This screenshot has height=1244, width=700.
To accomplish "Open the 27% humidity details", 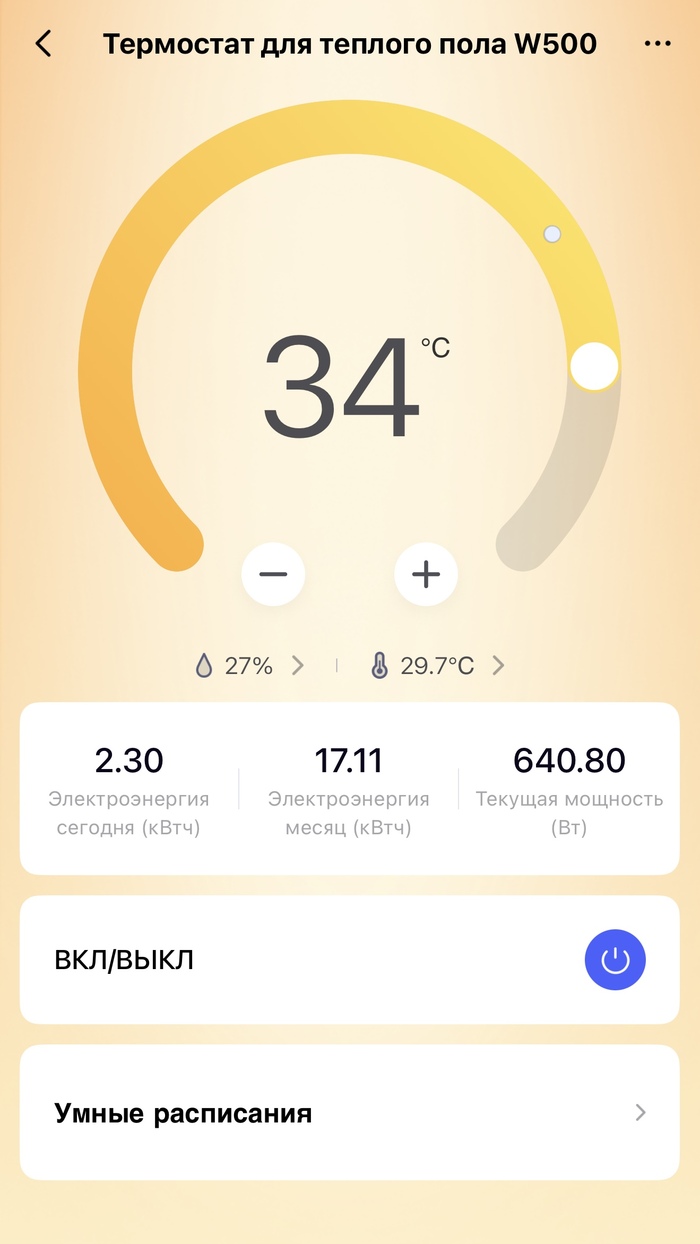I will click(x=249, y=666).
